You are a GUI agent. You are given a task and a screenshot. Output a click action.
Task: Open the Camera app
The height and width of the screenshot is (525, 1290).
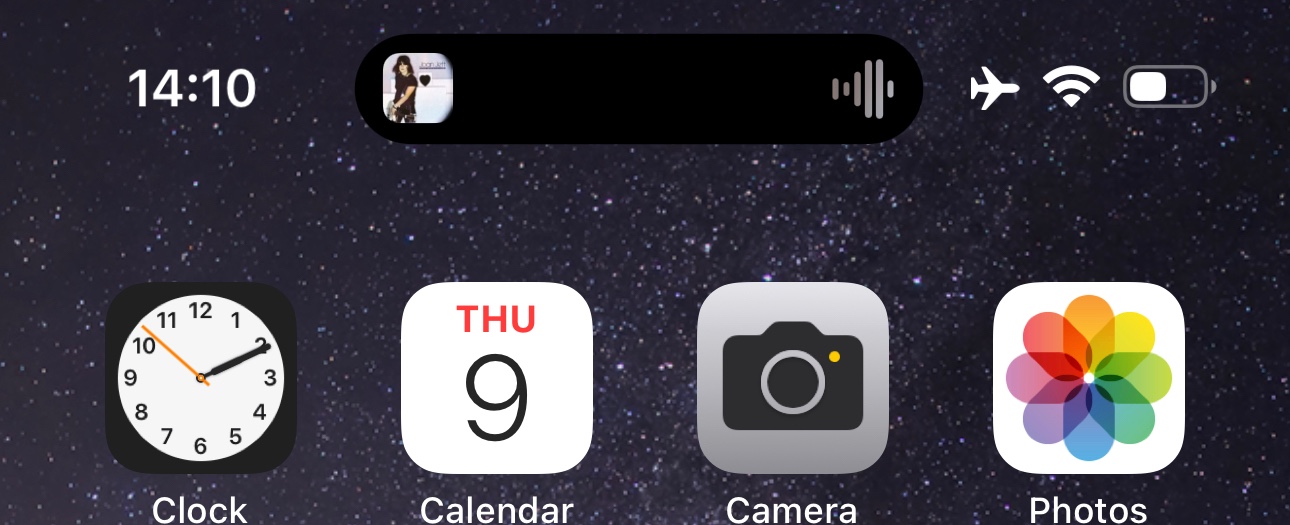click(792, 378)
